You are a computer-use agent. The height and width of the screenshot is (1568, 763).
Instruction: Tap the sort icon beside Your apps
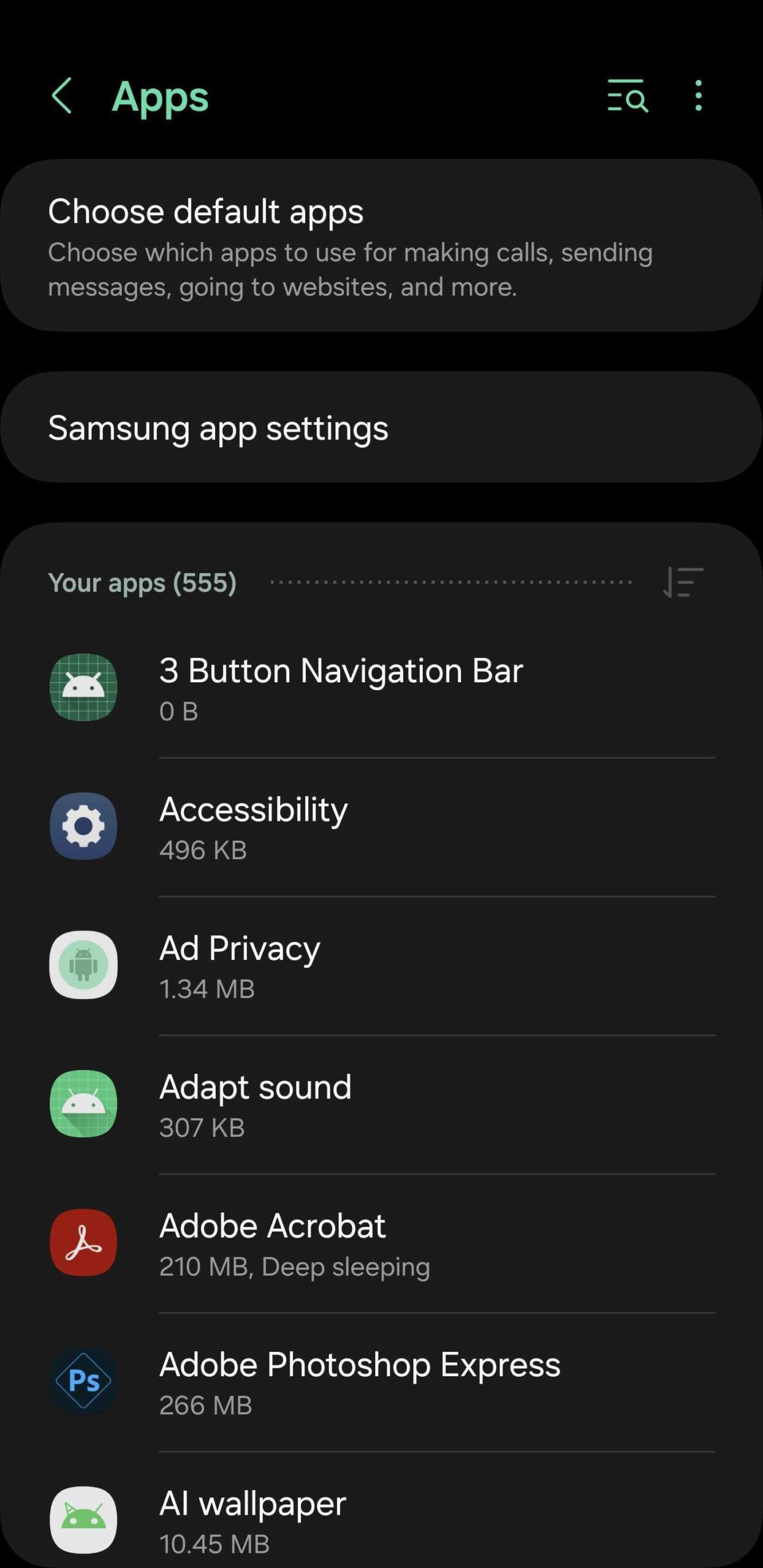click(x=683, y=582)
